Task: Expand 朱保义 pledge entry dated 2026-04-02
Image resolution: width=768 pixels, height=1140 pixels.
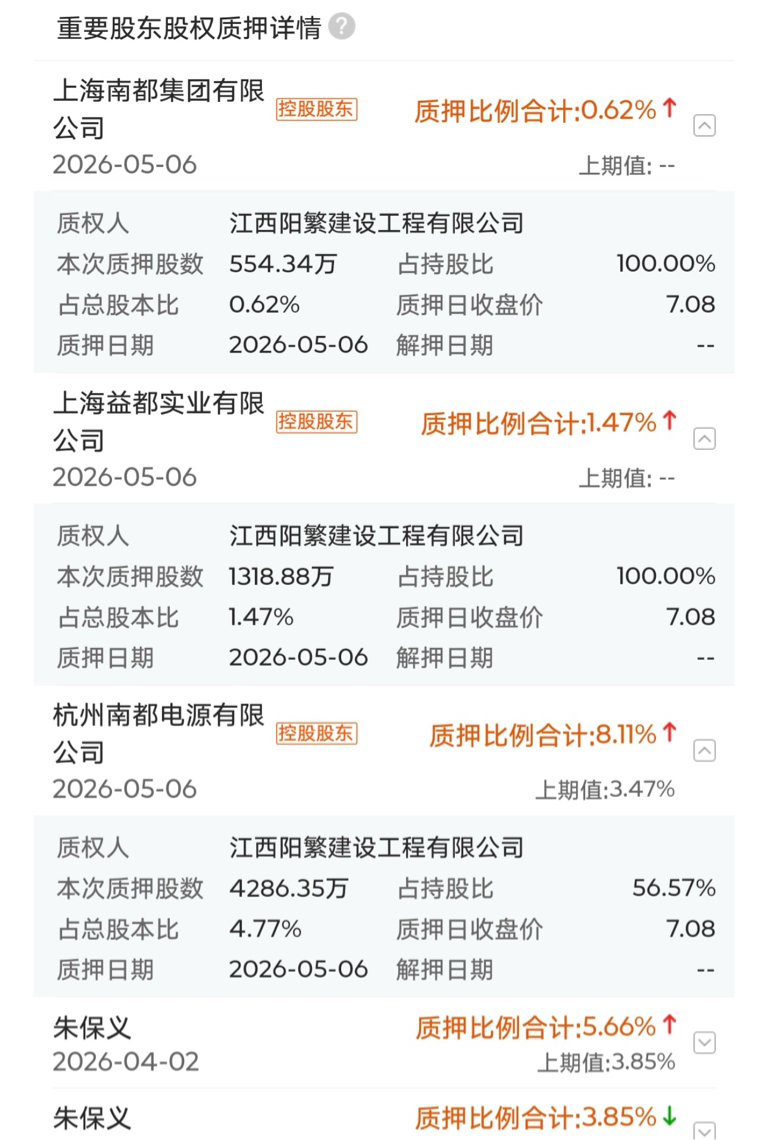Action: [x=704, y=1043]
